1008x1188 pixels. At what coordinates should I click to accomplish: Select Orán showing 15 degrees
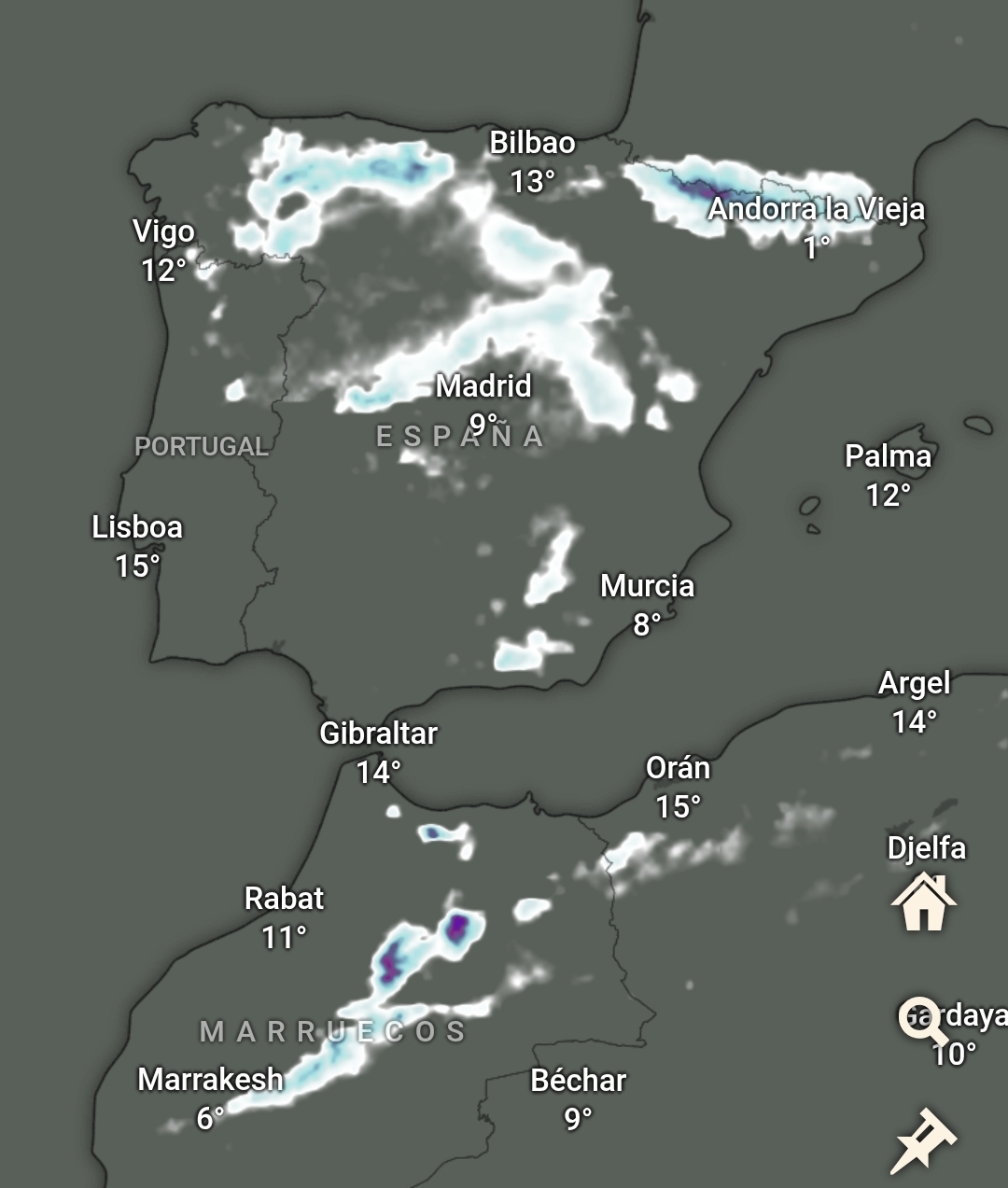(x=679, y=768)
